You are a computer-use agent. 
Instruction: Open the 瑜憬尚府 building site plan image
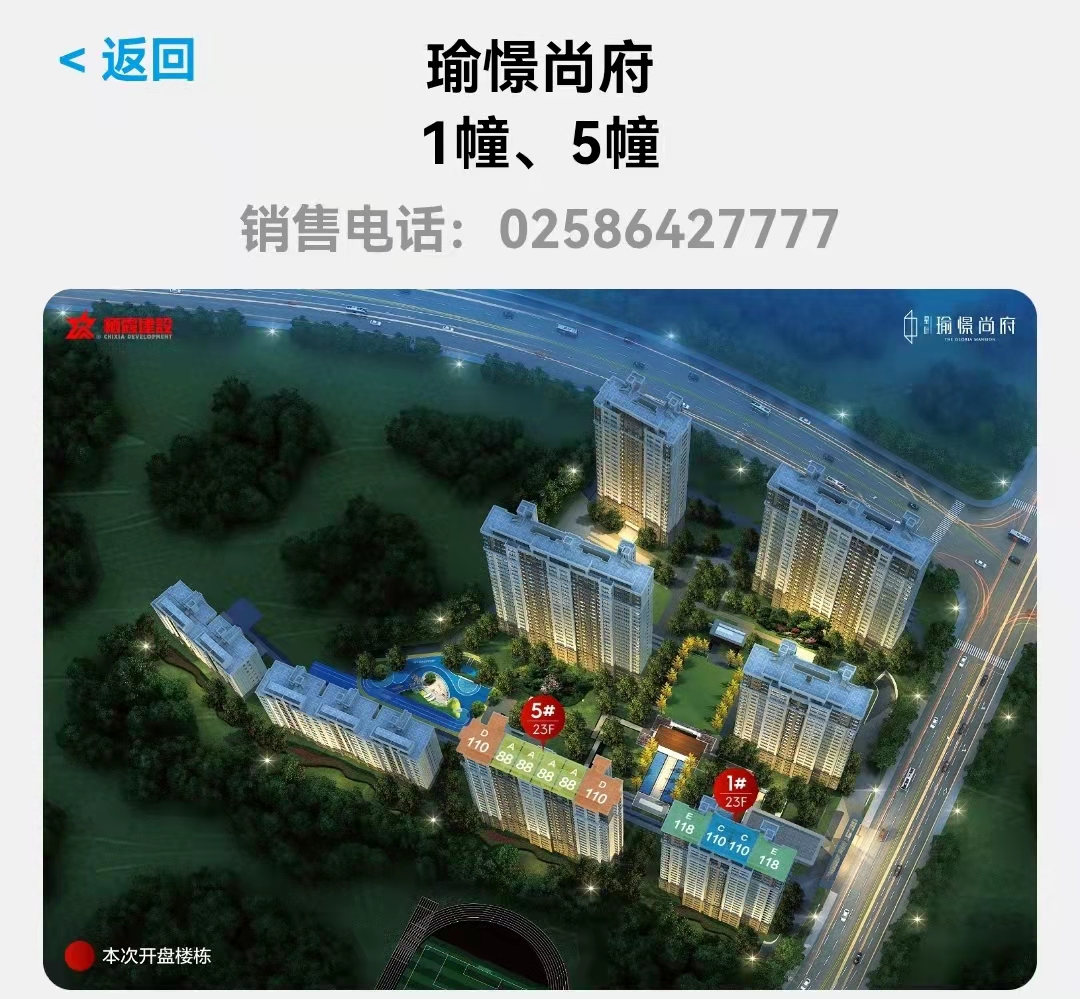pyautogui.click(x=540, y=640)
